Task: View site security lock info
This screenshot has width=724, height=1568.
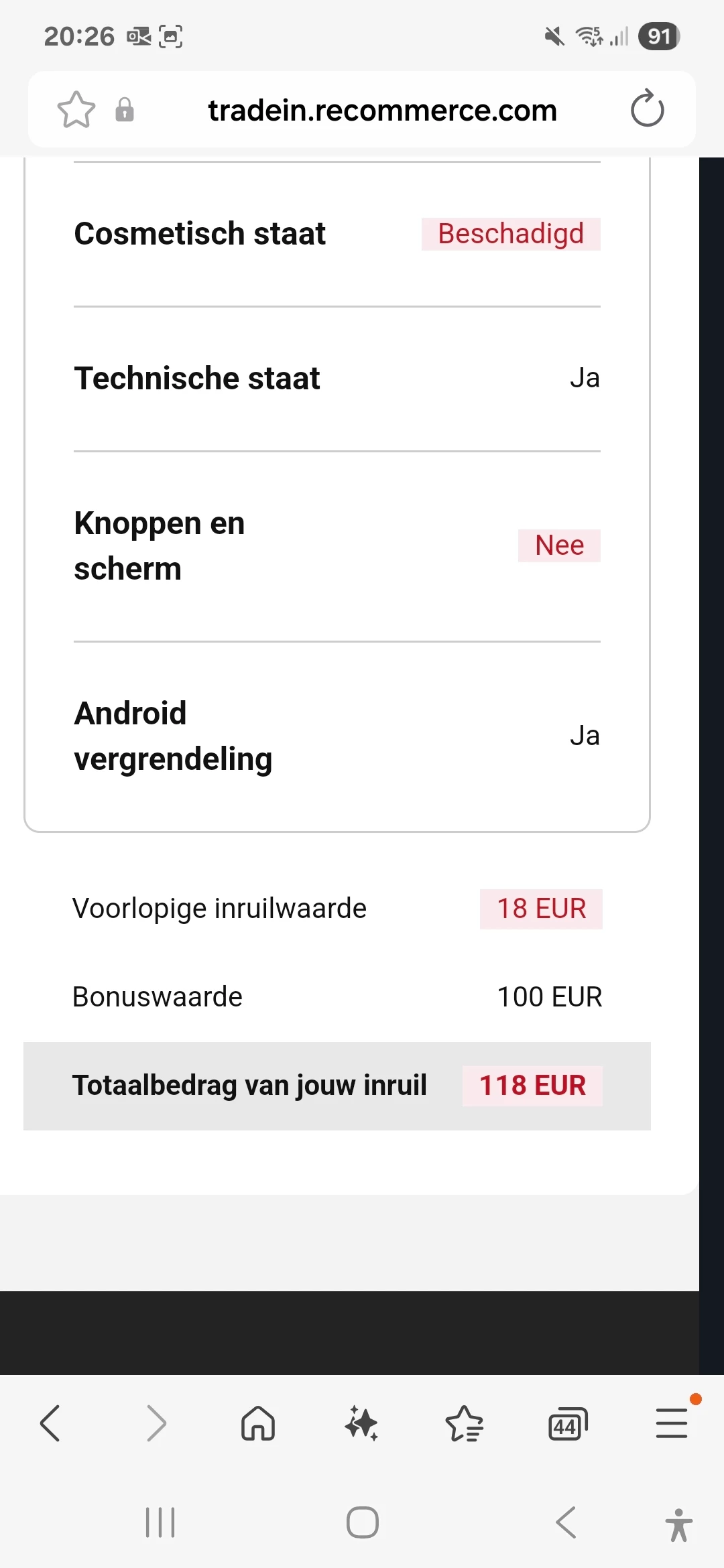Action: 125,109
